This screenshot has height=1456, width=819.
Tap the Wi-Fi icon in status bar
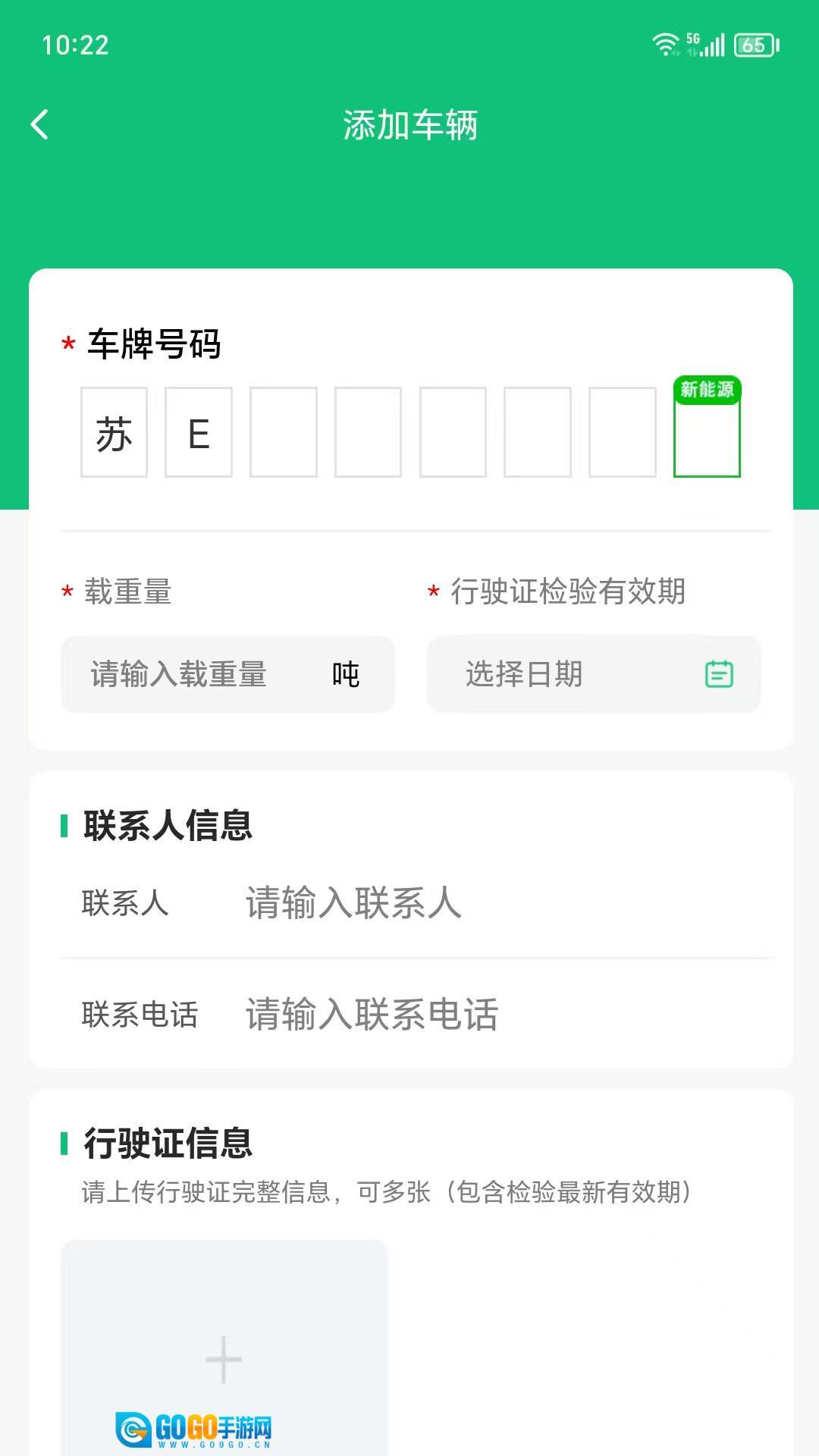click(x=664, y=44)
